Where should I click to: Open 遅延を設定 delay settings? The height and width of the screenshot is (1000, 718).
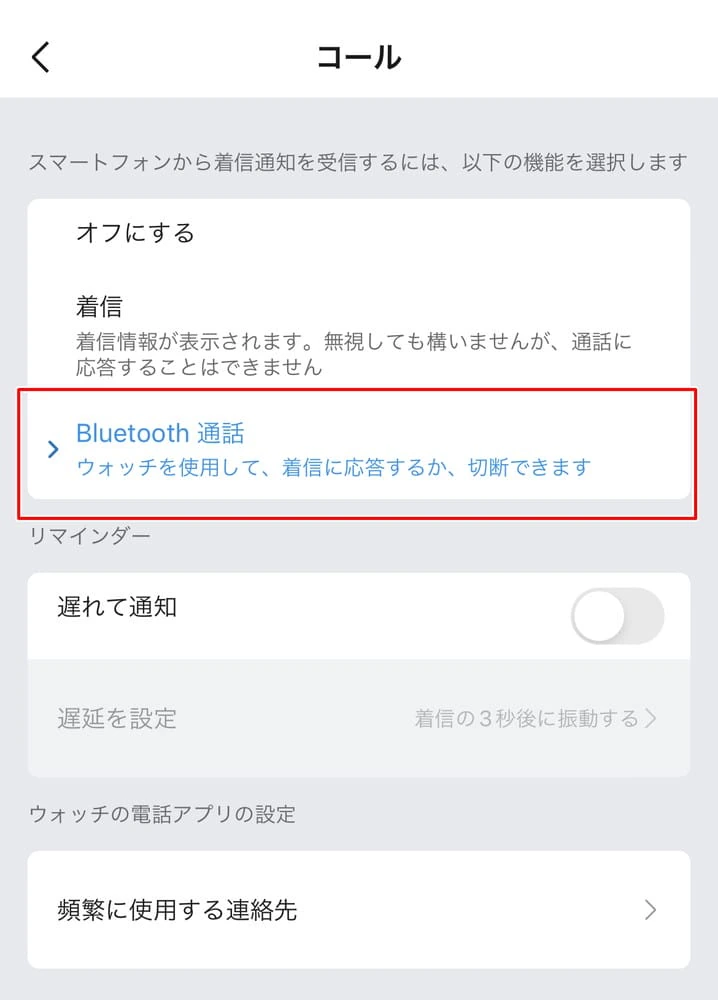[x=358, y=718]
